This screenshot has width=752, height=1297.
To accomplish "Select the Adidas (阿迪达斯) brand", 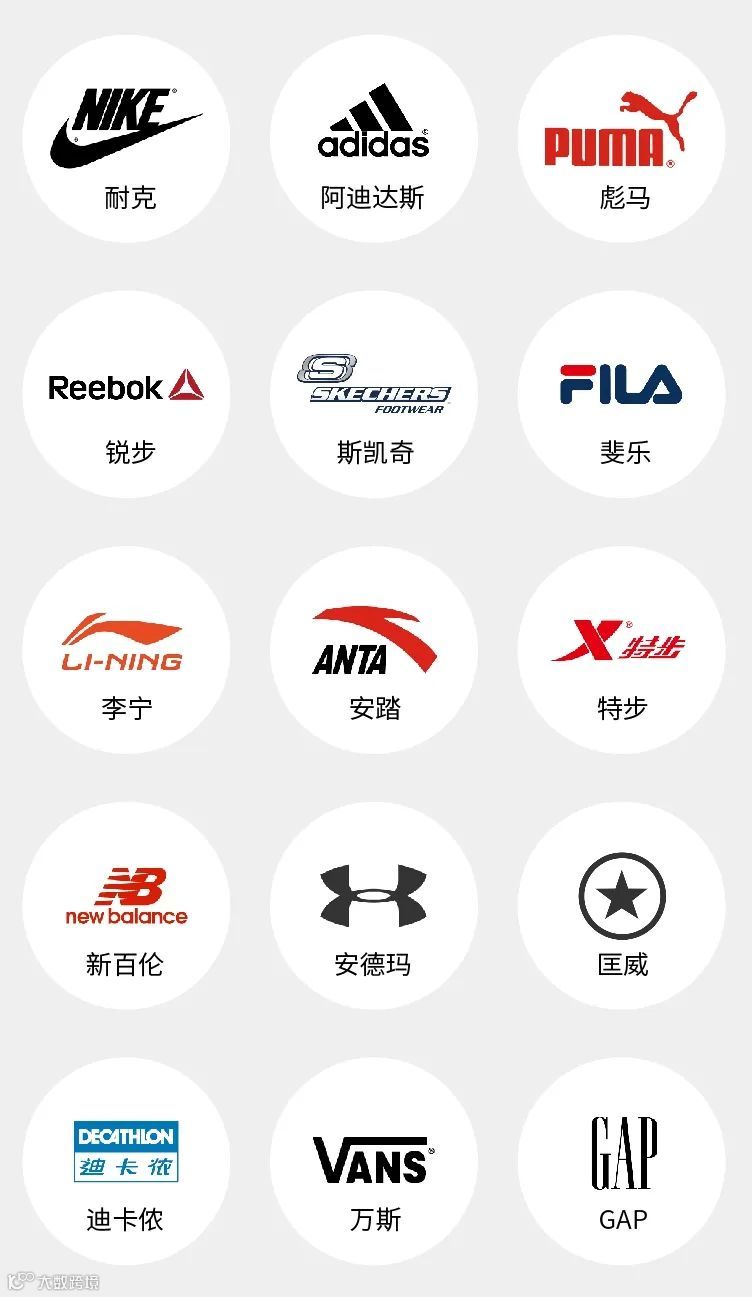I will 374,138.
